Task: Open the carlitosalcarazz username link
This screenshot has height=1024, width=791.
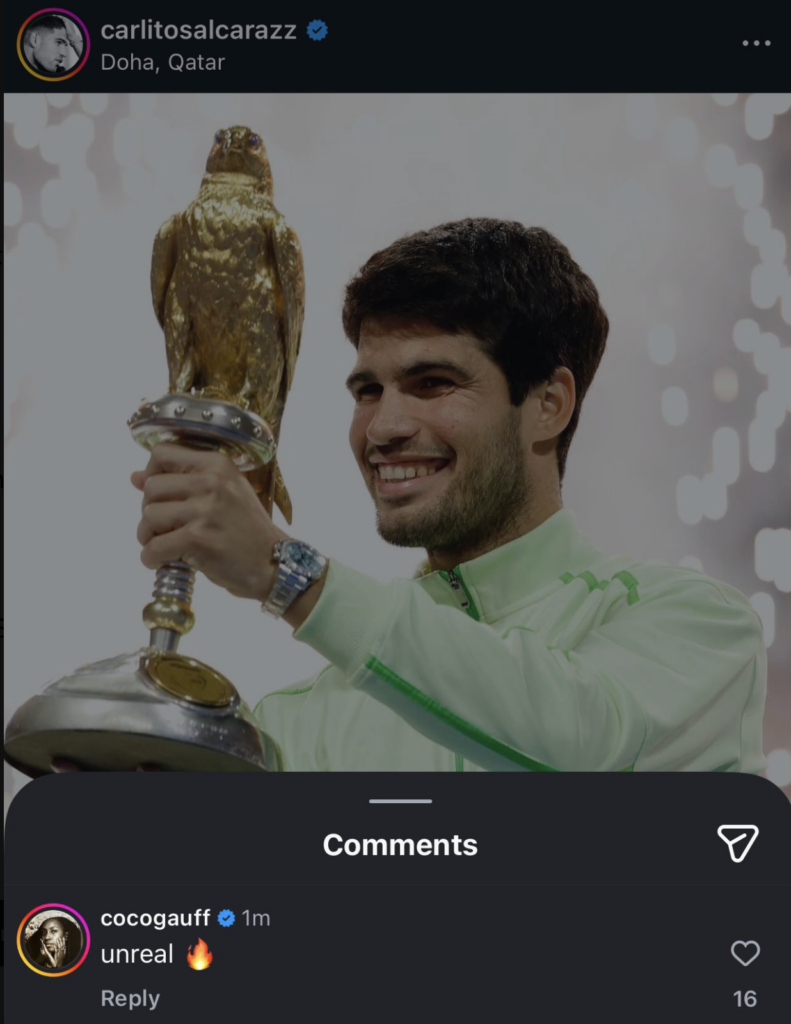Action: point(198,30)
